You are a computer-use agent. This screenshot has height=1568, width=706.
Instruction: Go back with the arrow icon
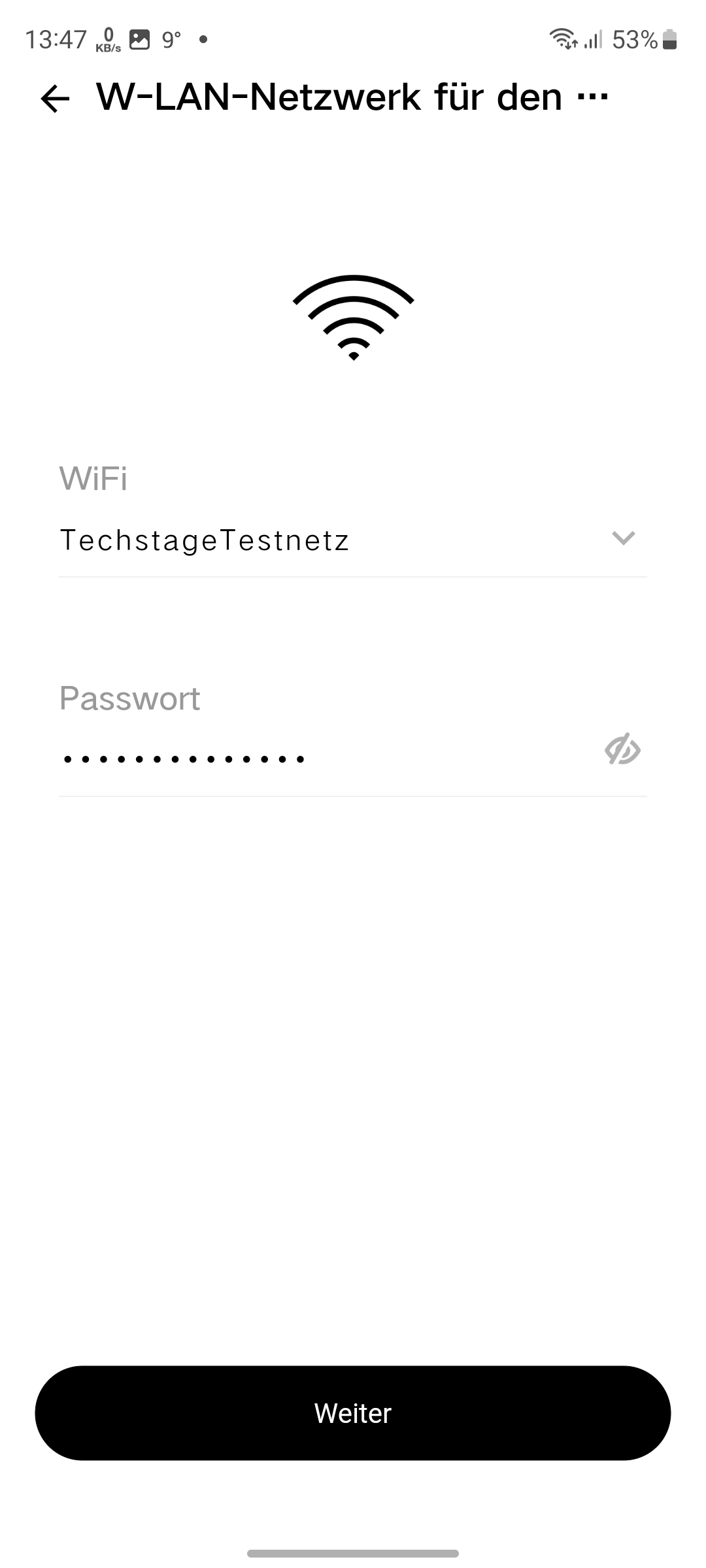[x=55, y=99]
